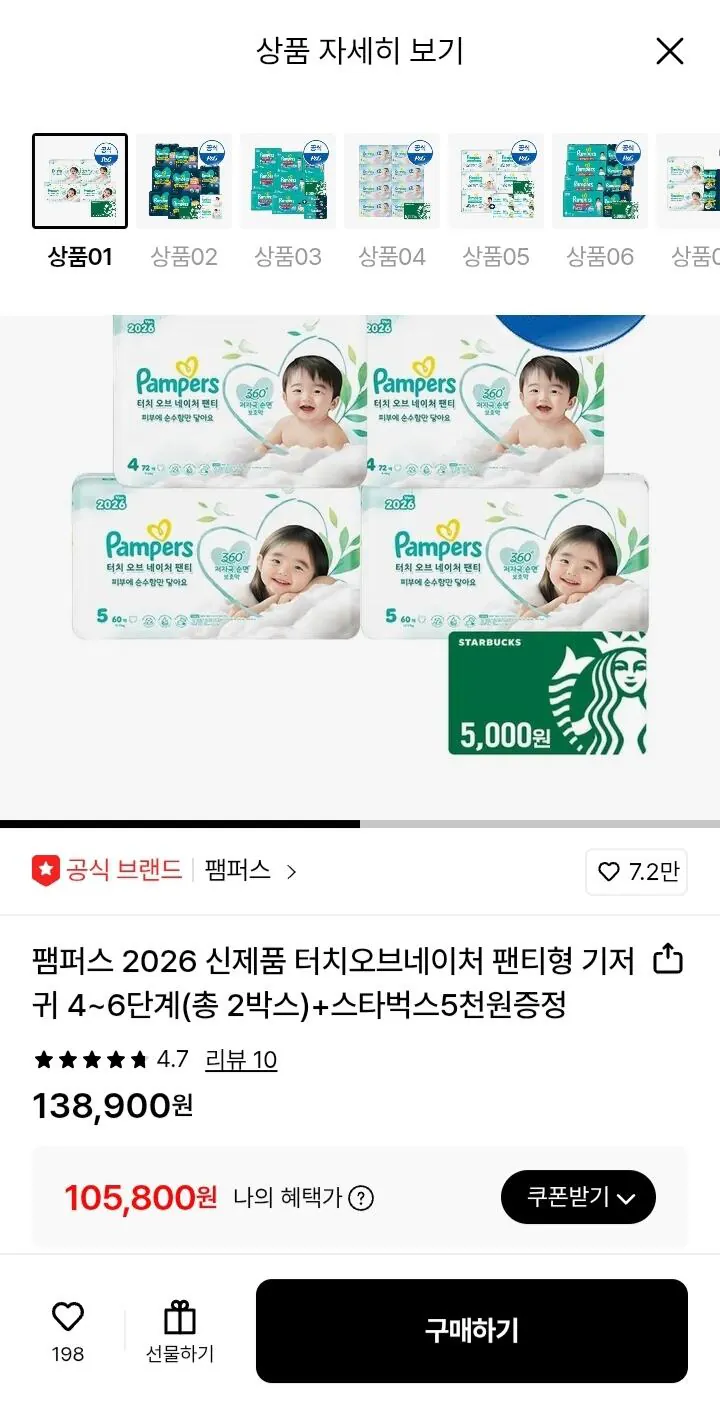
Task: Select the 상품06 thumbnail
Action: tap(600, 181)
